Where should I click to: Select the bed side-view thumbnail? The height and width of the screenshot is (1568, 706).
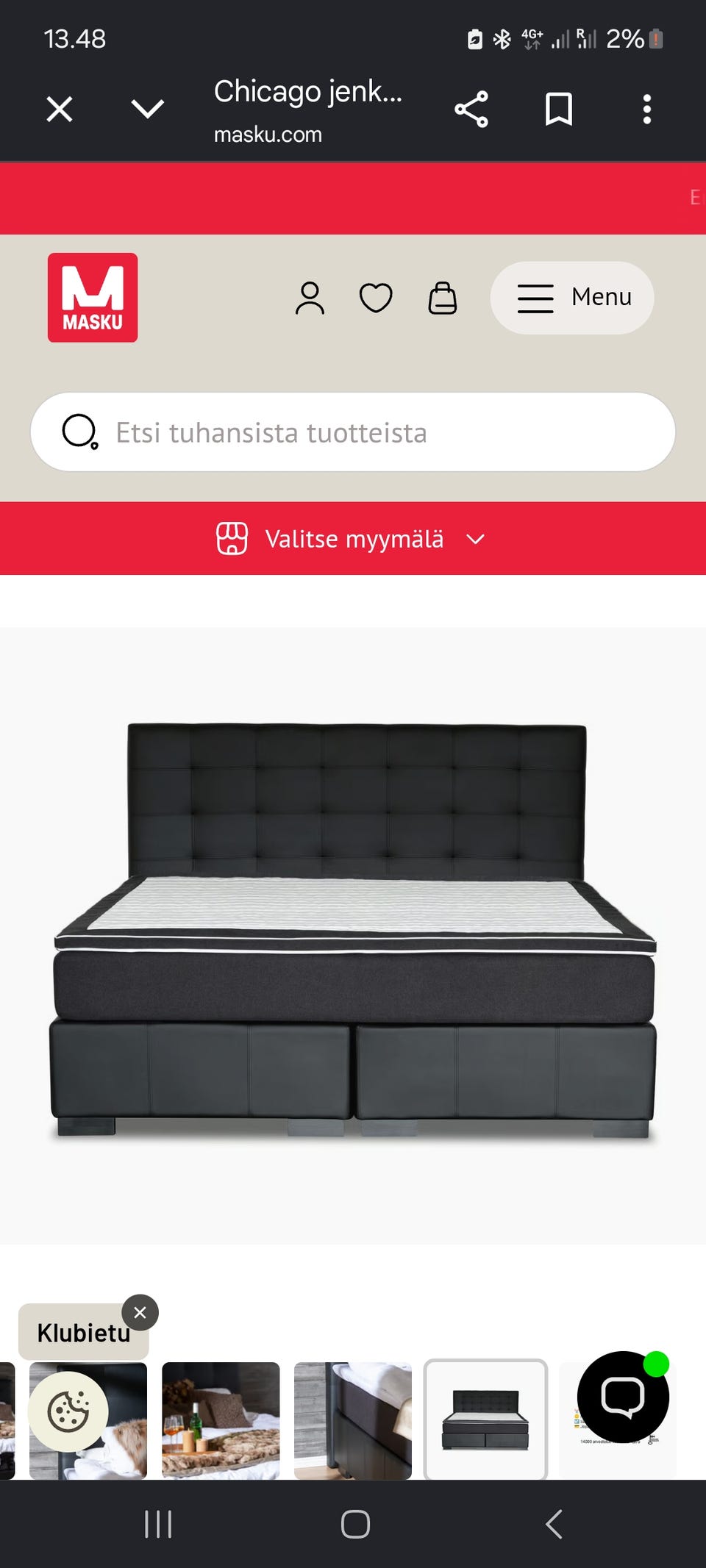[353, 1420]
